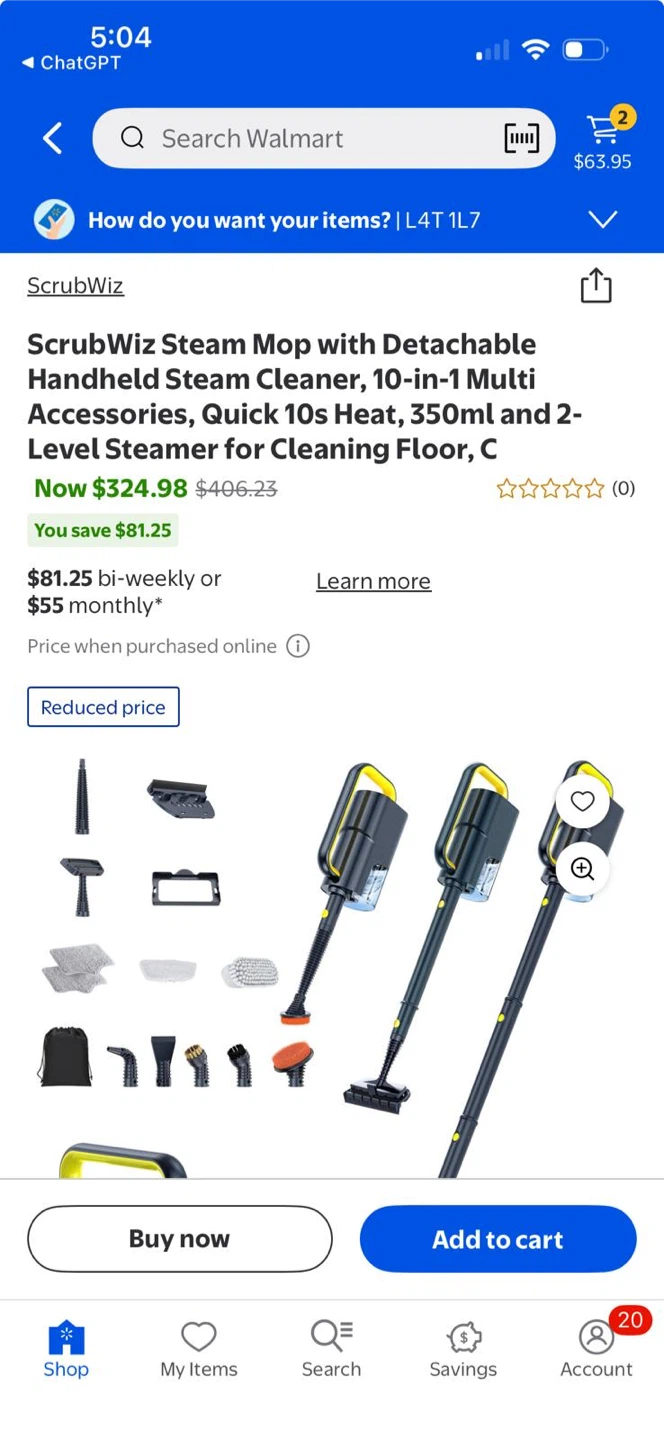664x1440 pixels.
Task: Open the Savings tab
Action: tap(463, 1349)
